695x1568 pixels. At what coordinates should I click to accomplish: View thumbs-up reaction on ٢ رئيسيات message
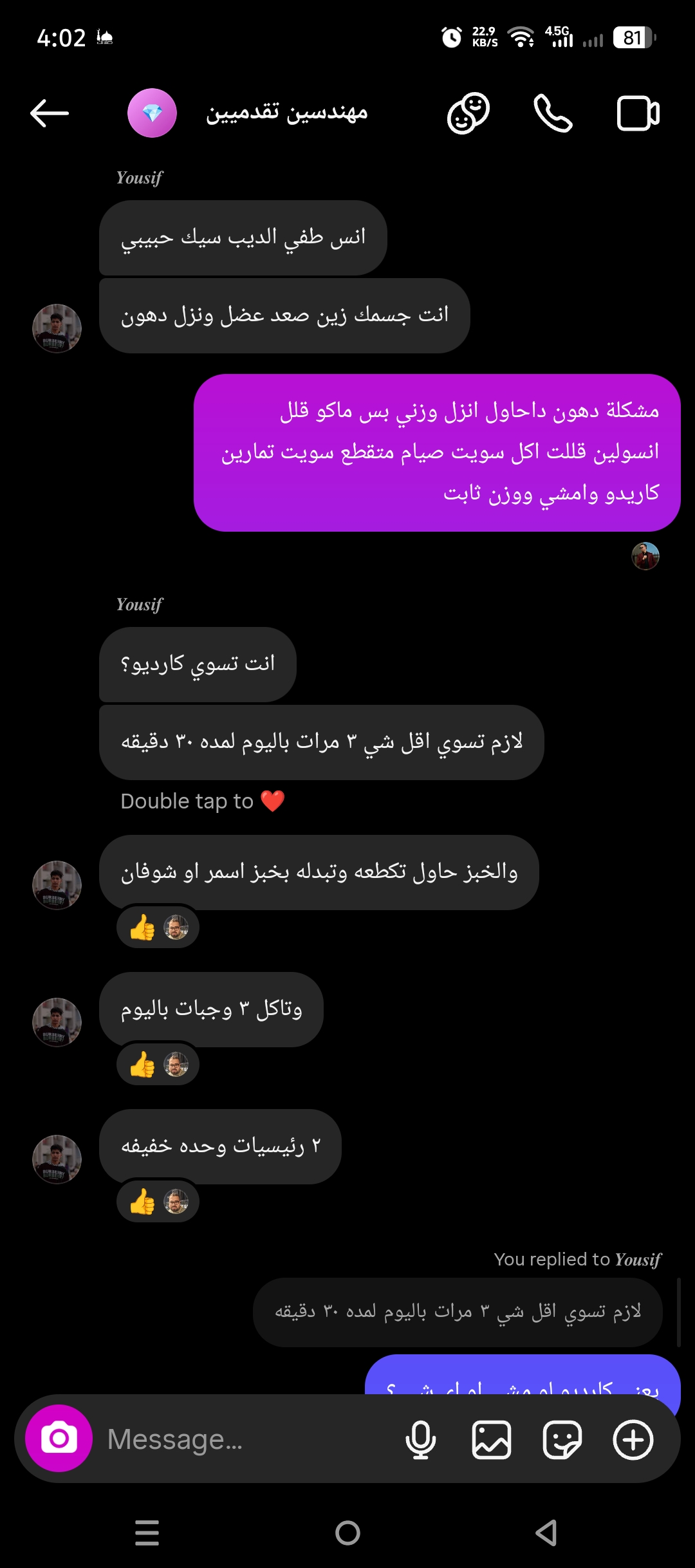[x=158, y=1202]
